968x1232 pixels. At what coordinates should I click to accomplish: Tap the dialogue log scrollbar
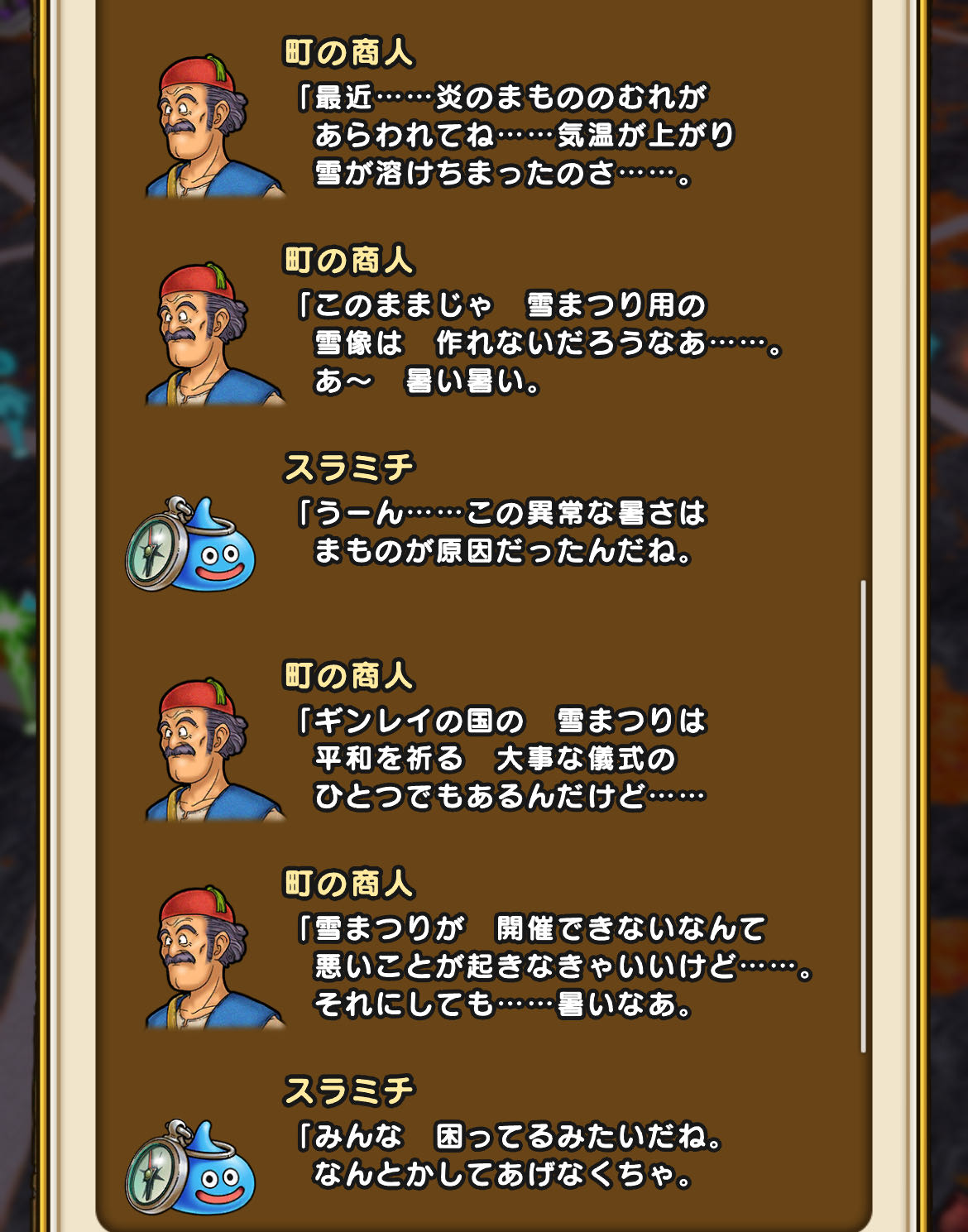pyautogui.click(x=863, y=816)
